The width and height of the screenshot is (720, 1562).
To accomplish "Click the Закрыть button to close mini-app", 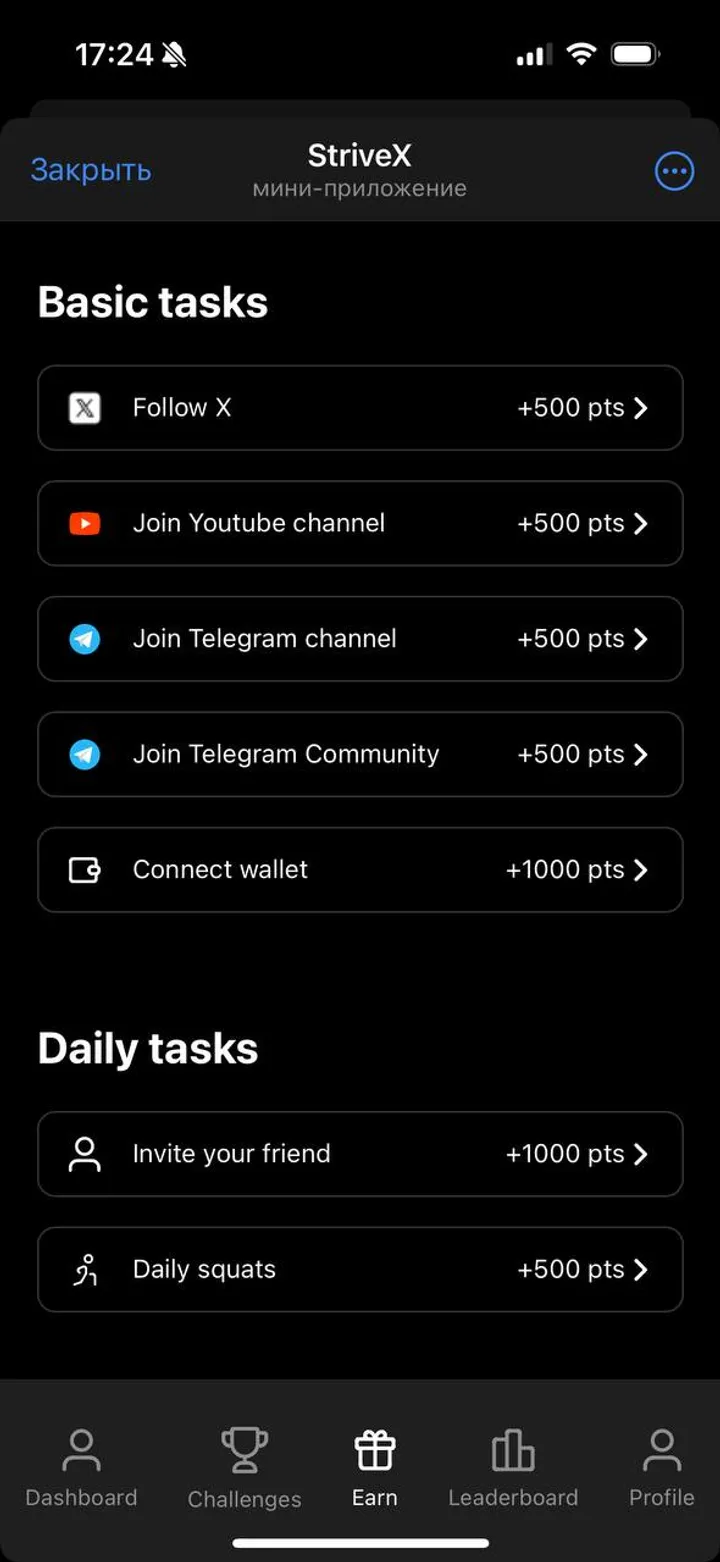I will pos(91,170).
